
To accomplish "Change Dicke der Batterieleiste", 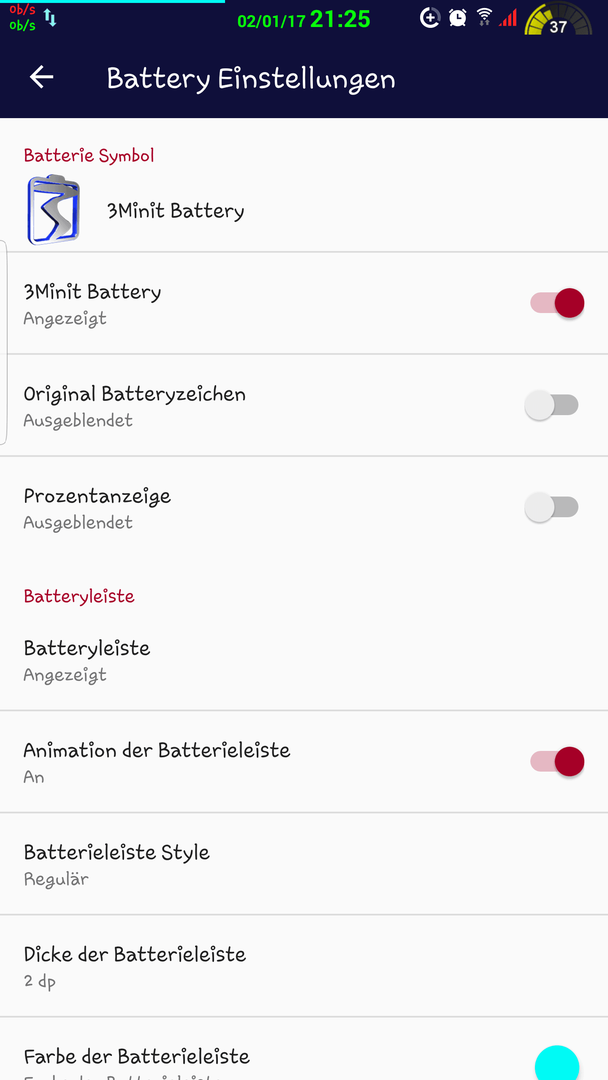I will tap(304, 966).
